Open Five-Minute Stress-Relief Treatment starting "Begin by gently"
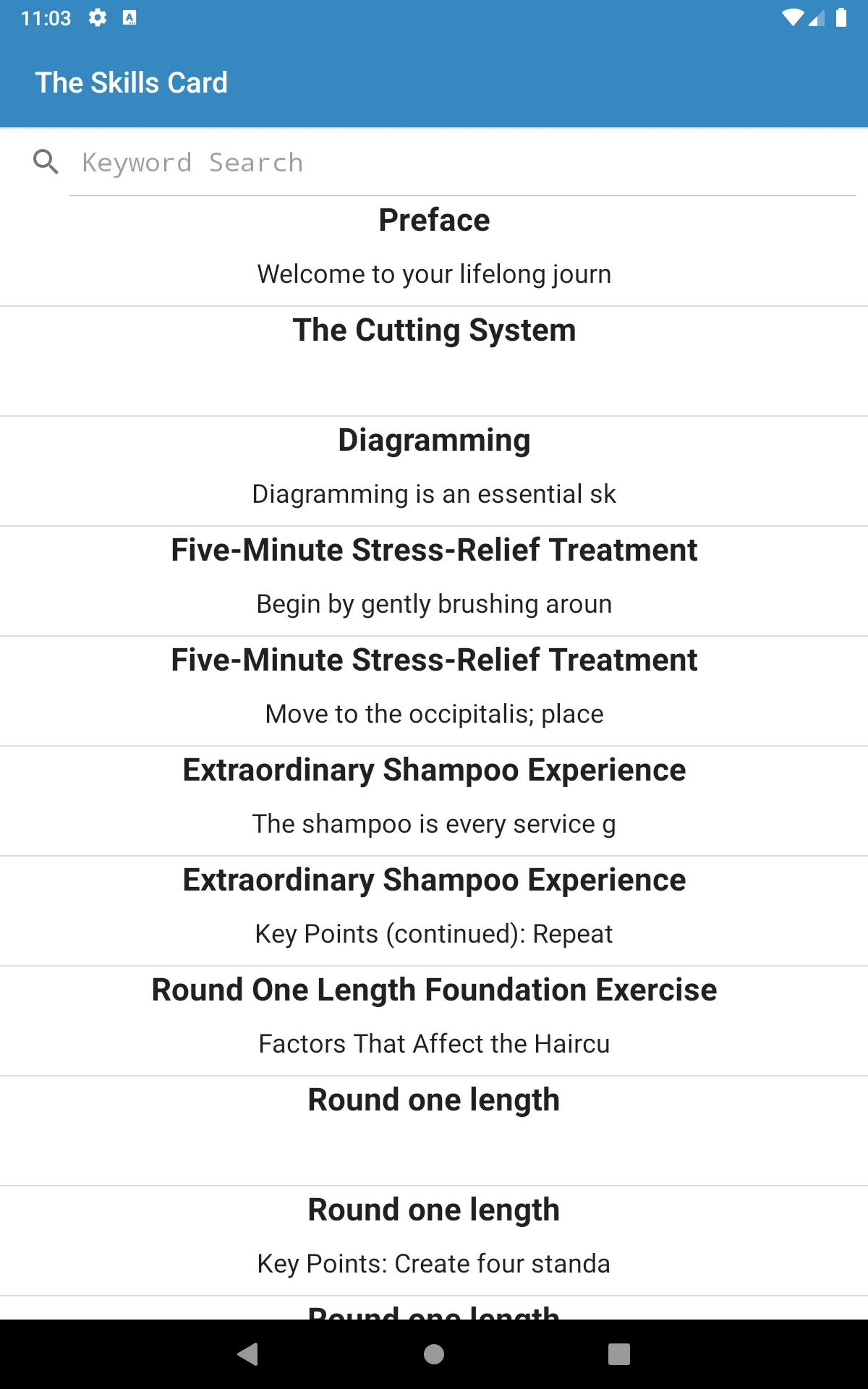The width and height of the screenshot is (868, 1389). tap(434, 581)
